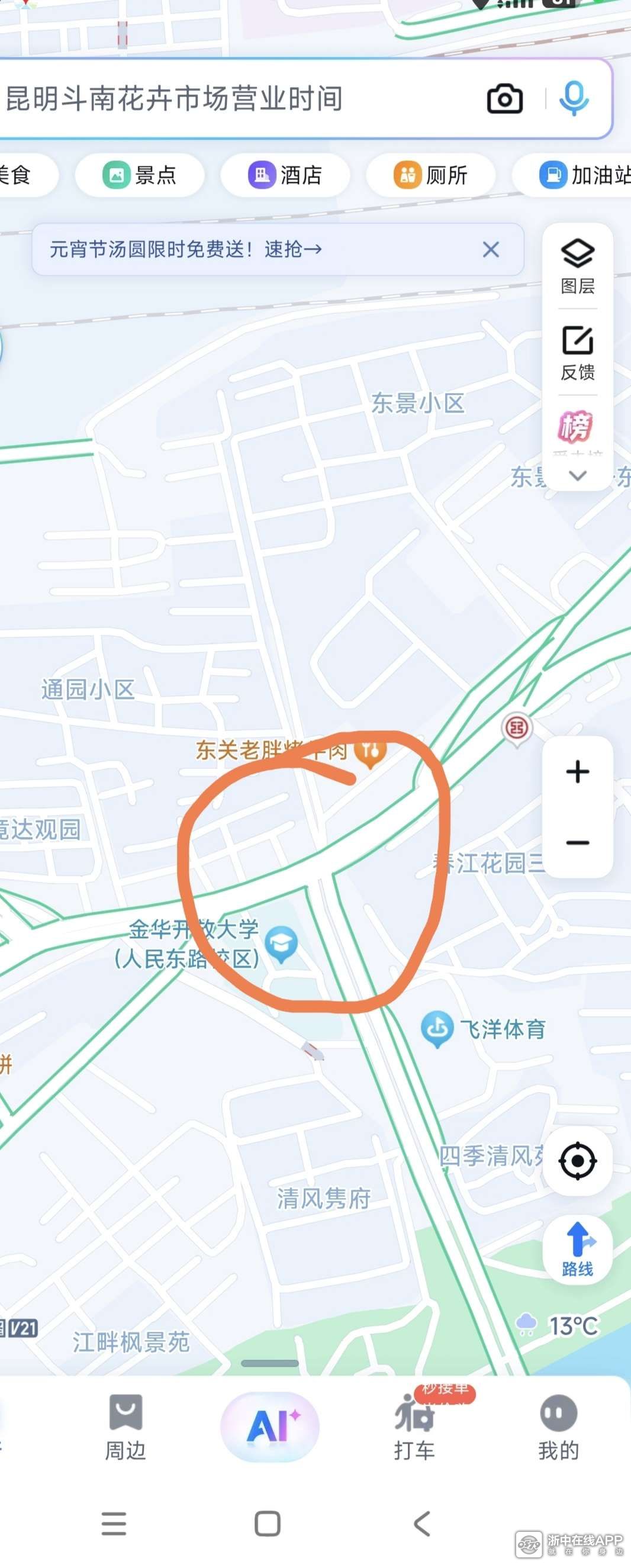
Task: Switch to the 周边 tab
Action: pos(125,1426)
